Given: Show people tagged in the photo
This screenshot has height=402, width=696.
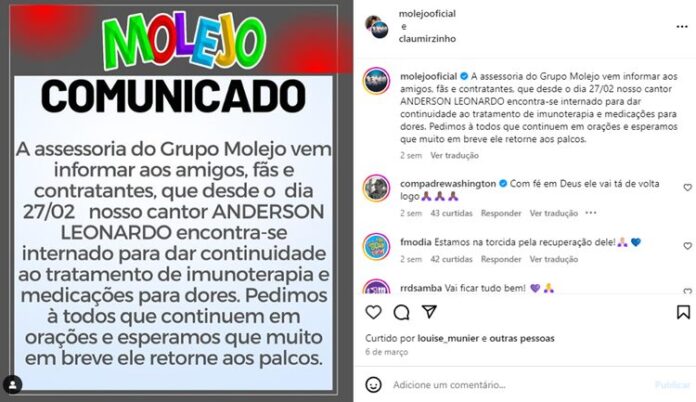Looking at the screenshot, I should tap(14, 385).
